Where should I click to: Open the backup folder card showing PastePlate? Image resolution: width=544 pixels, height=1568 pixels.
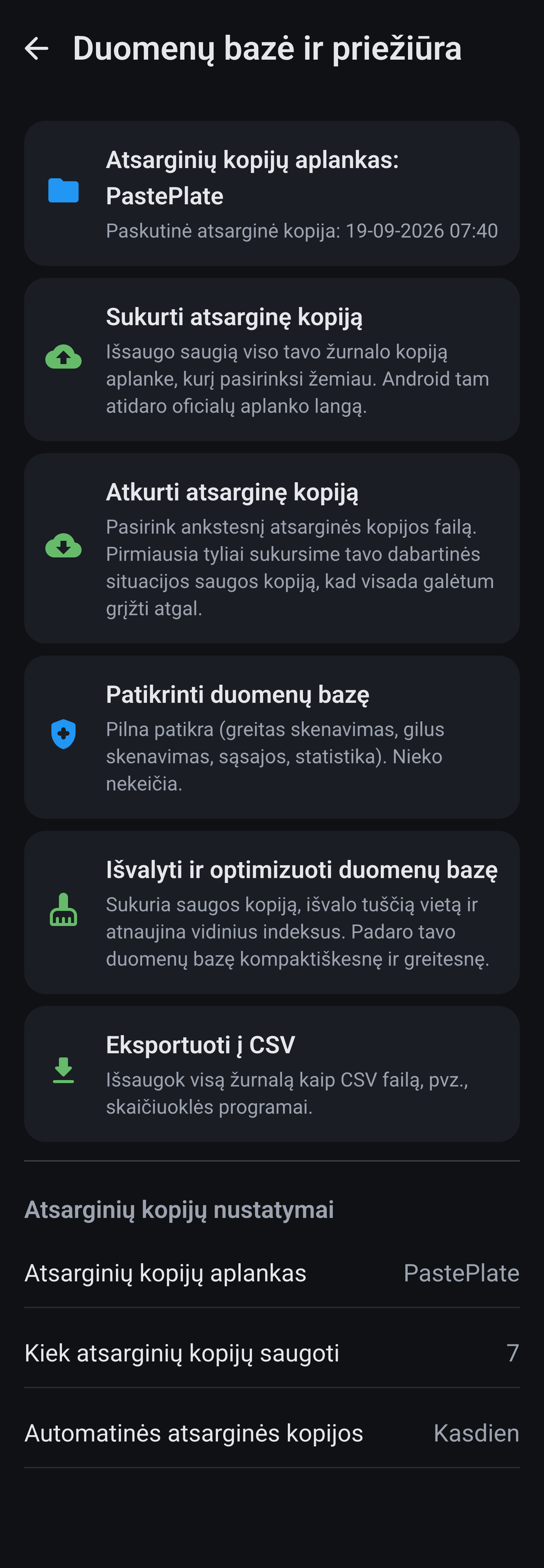click(272, 193)
